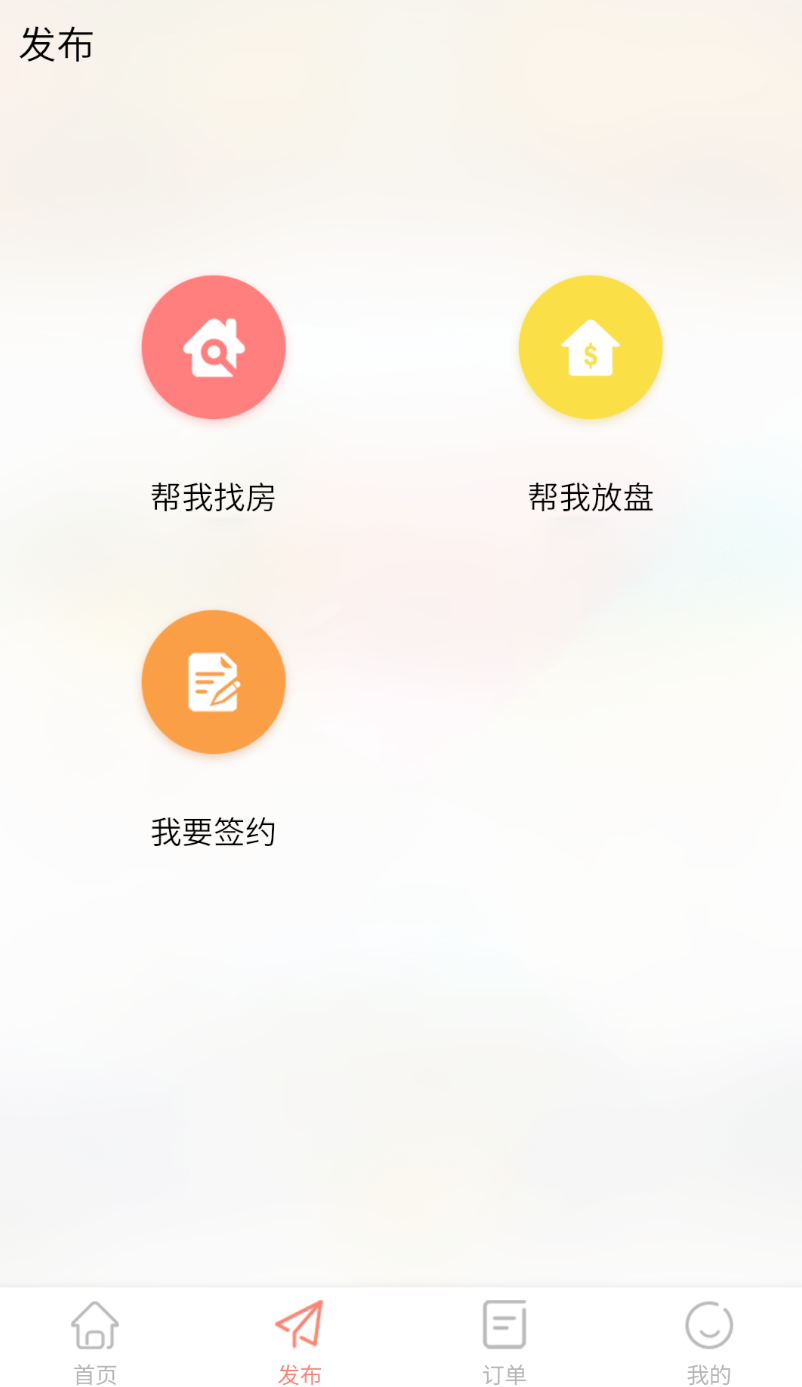
Task: Tap the 发布 publish tab
Action: [300, 1342]
